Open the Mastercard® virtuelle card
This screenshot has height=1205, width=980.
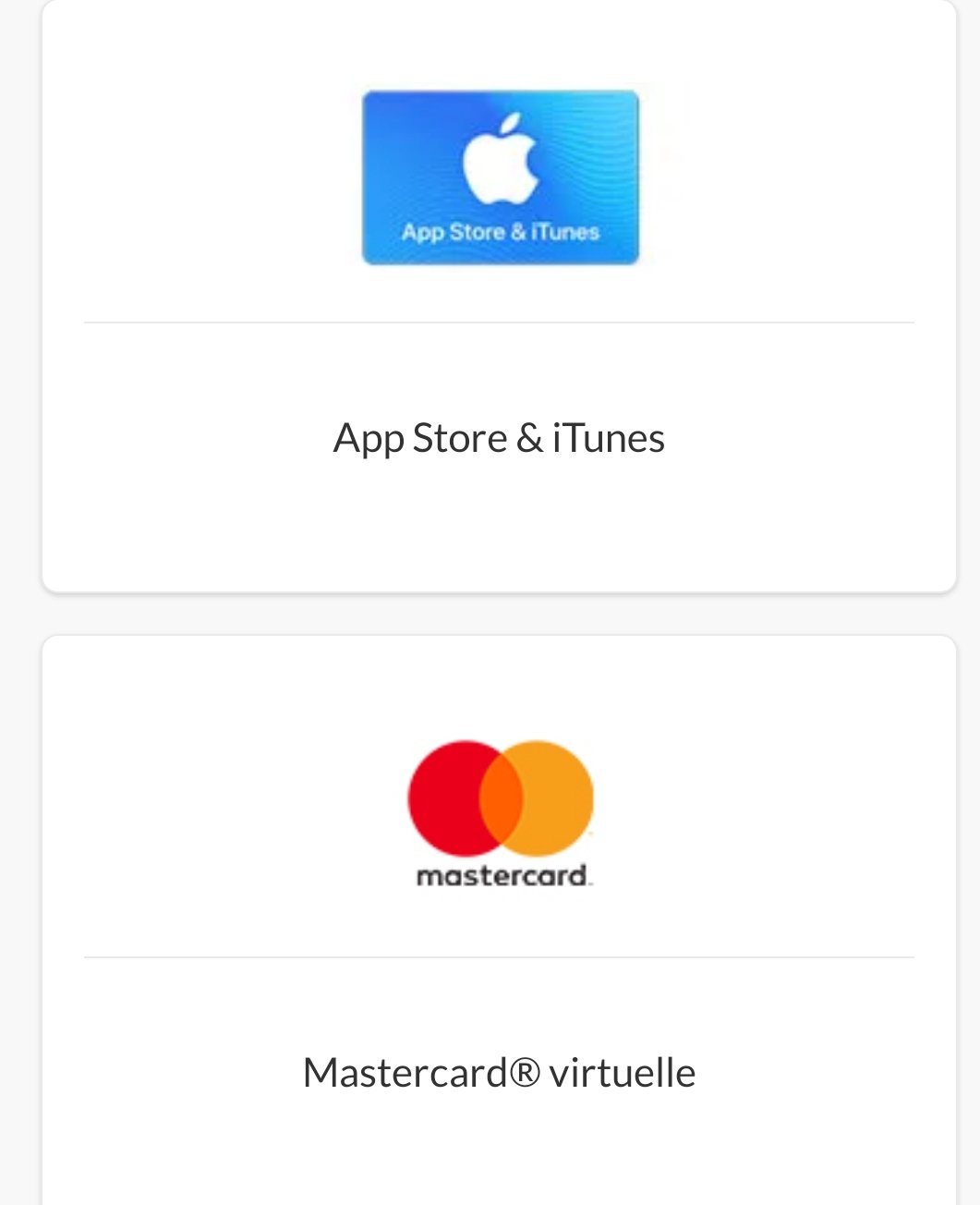(499, 924)
